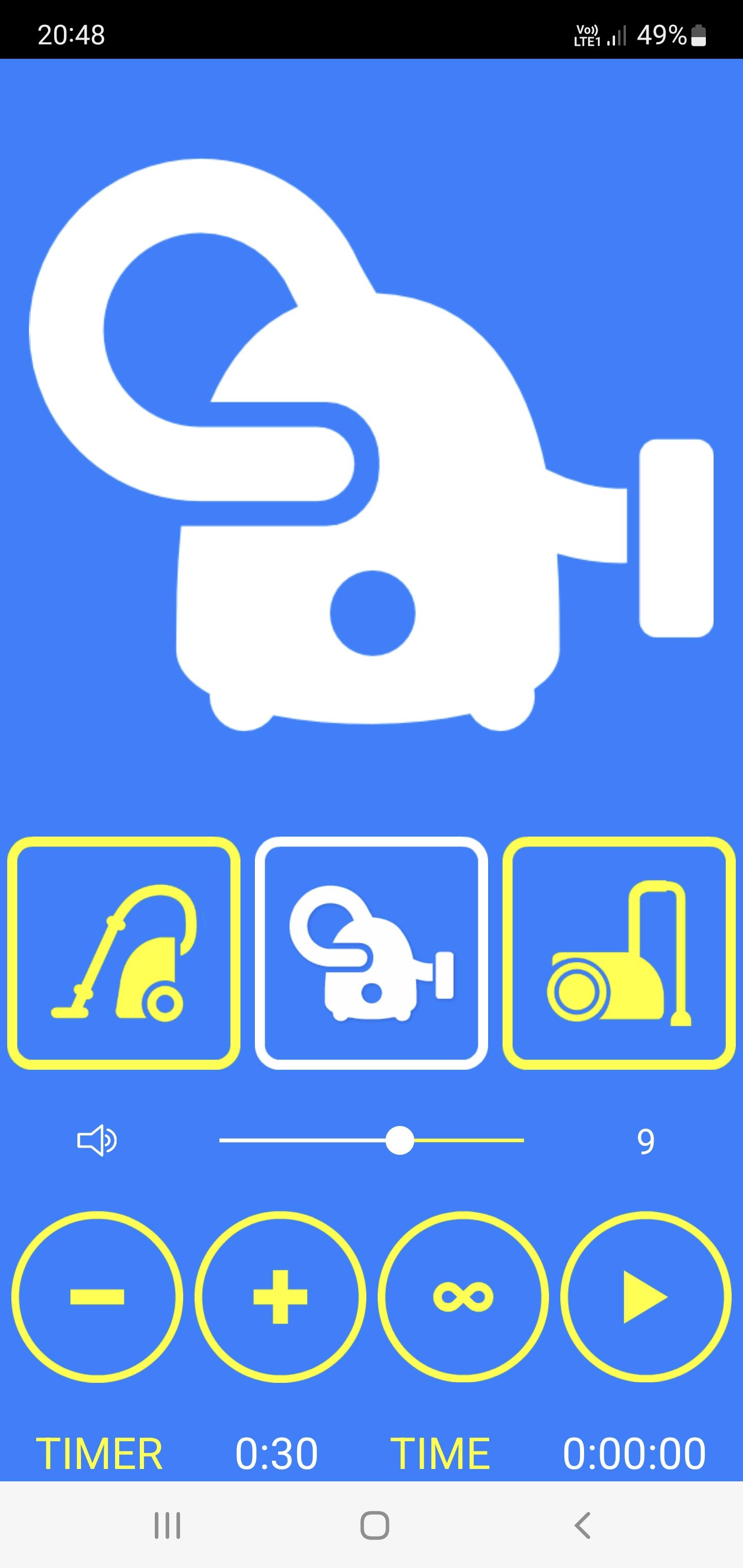
Task: Select the middle canister vacuum sound
Action: [x=372, y=953]
